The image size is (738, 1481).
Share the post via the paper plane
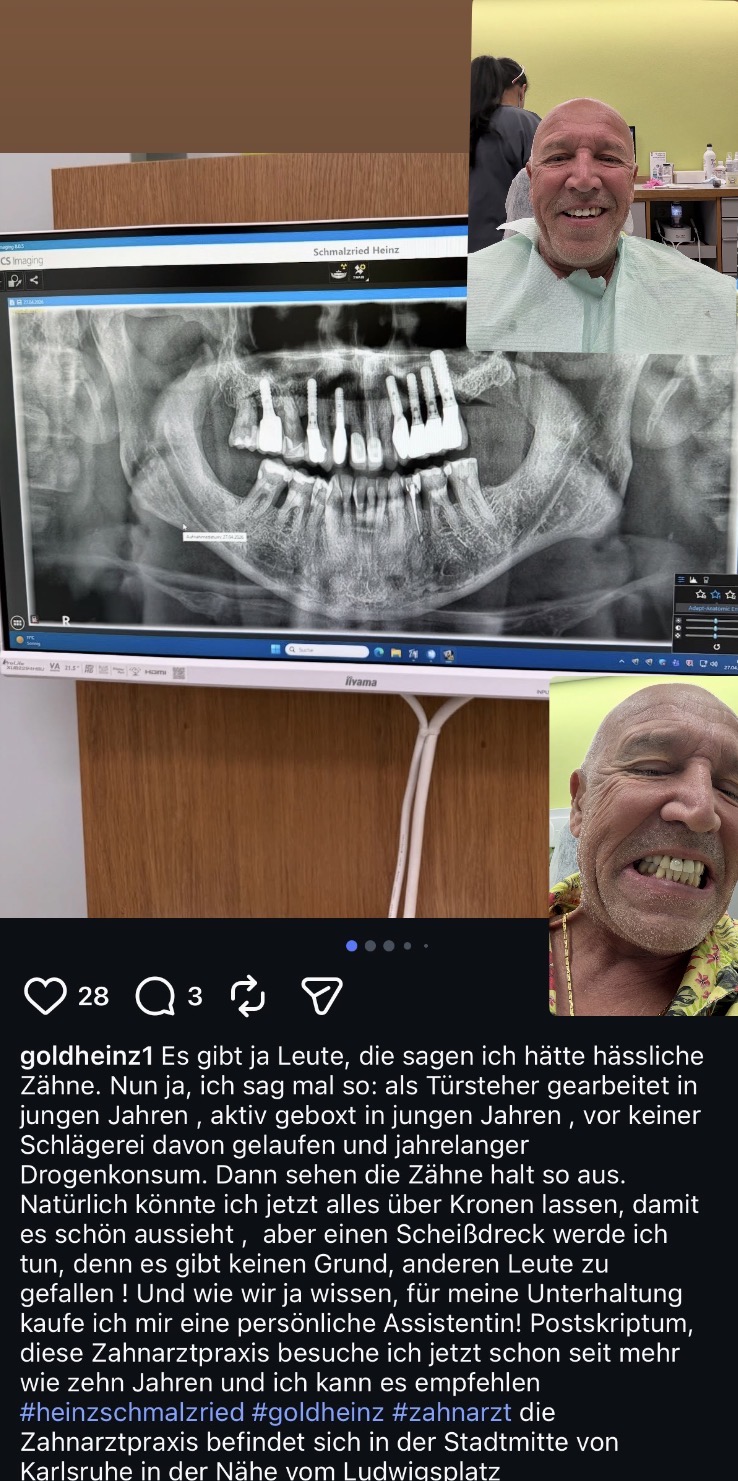[322, 996]
